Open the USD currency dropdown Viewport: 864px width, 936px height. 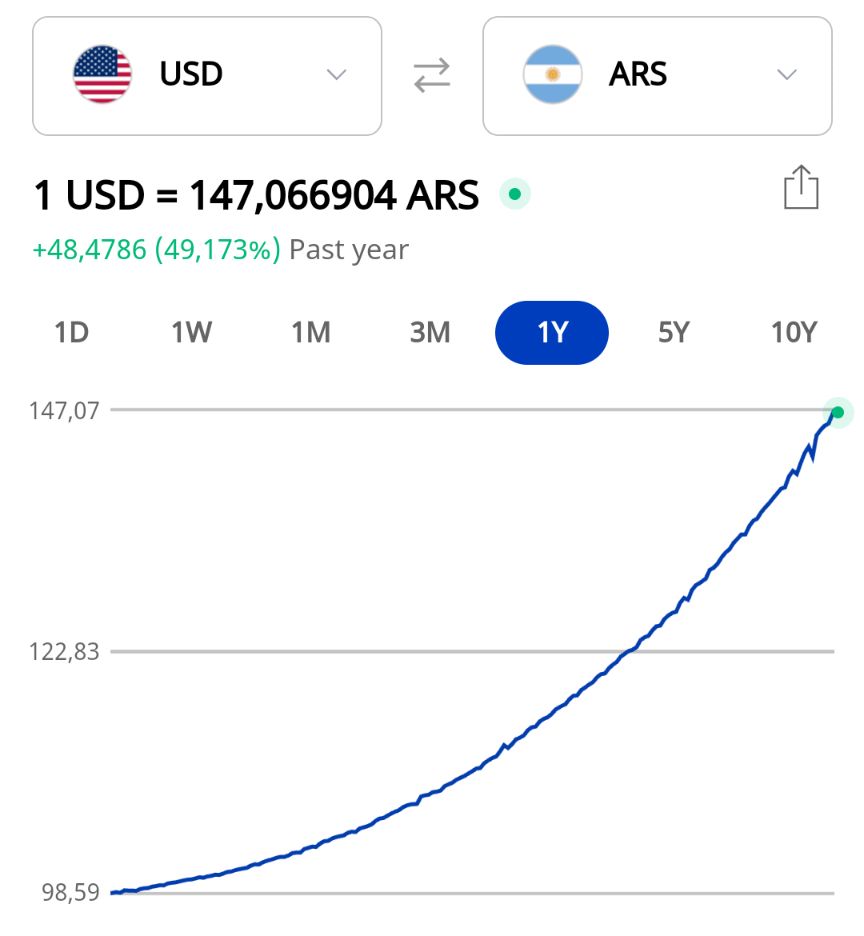(x=207, y=76)
